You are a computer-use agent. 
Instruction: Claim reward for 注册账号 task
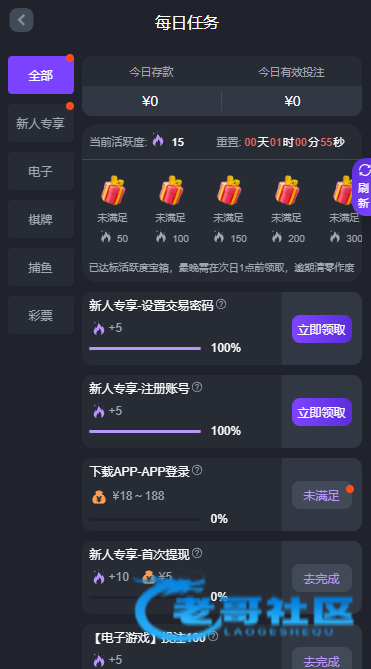coord(322,412)
